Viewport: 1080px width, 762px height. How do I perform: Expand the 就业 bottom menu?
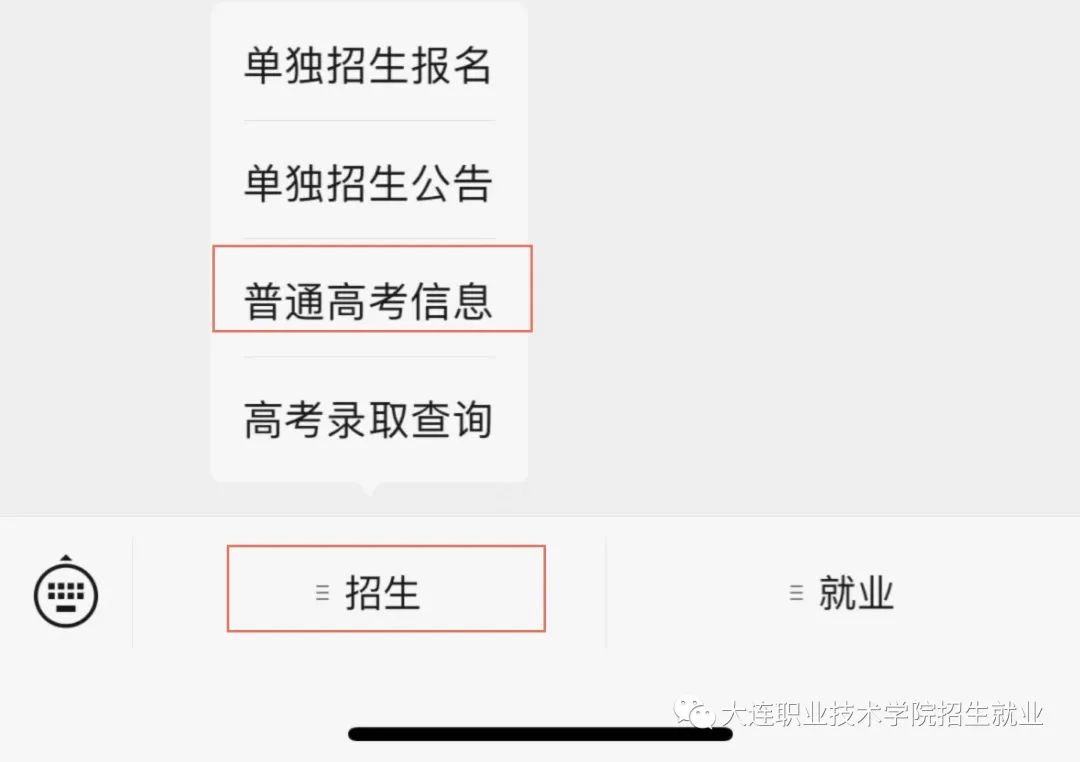click(x=842, y=592)
